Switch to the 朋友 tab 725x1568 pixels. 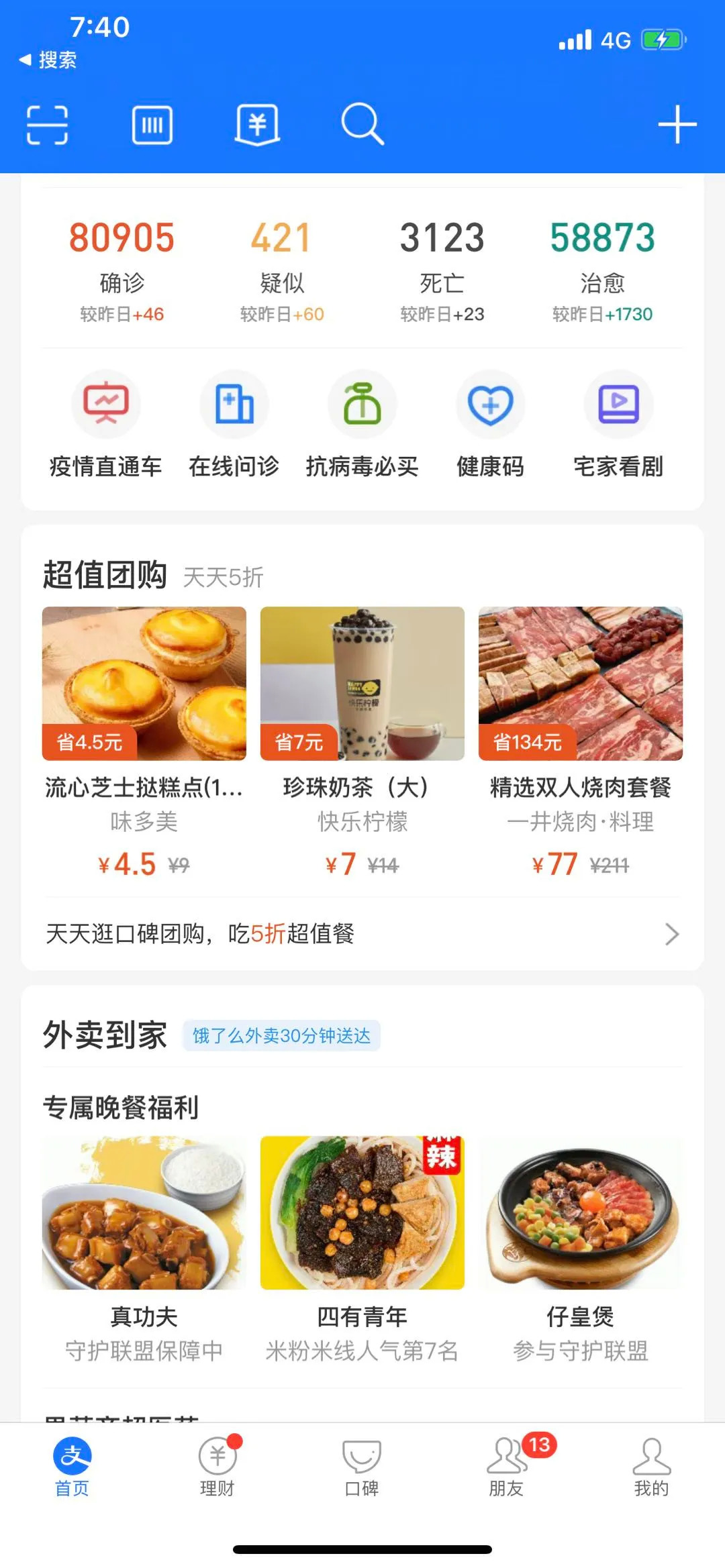[x=507, y=1469]
